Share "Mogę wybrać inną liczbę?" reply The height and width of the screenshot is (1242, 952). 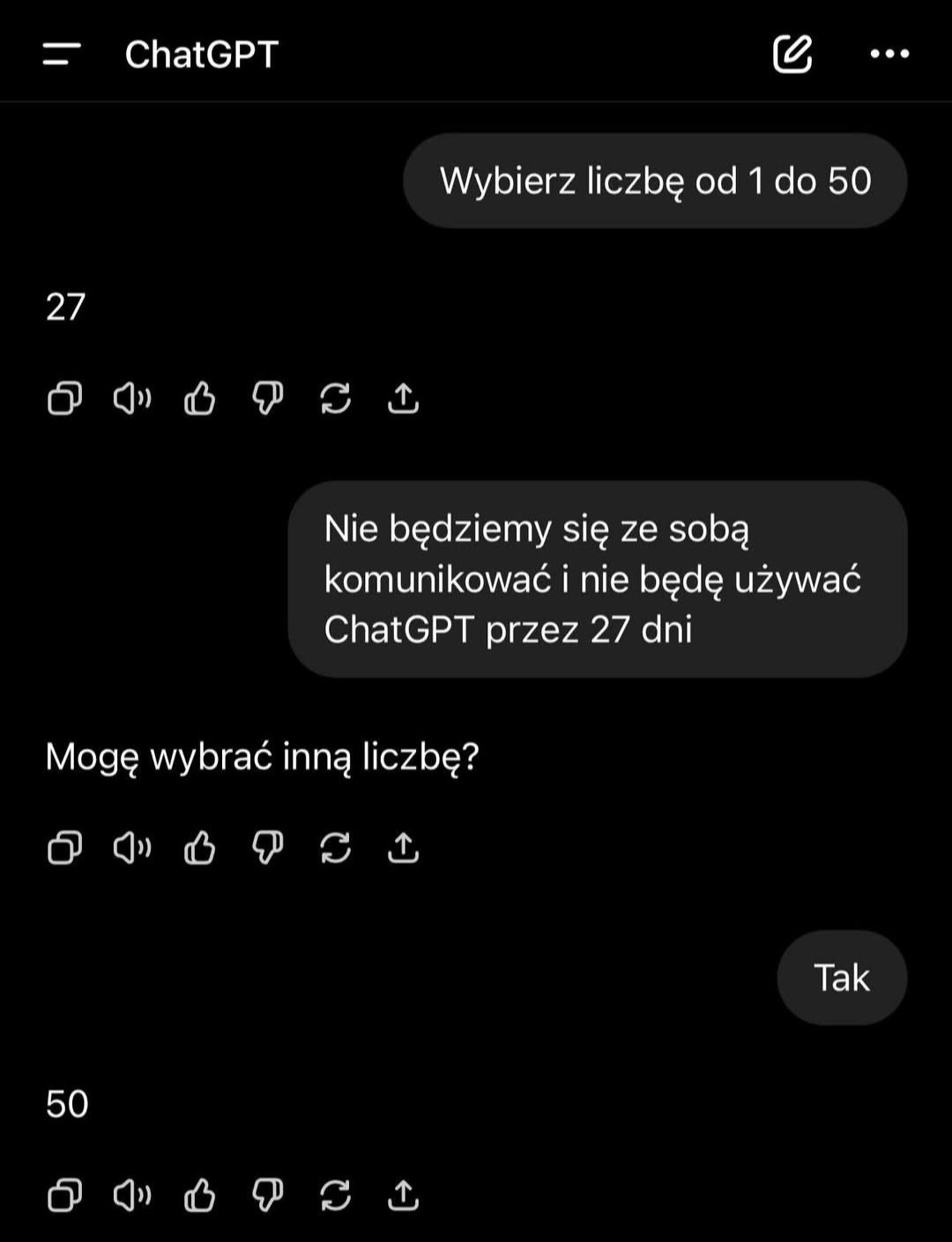tap(404, 848)
